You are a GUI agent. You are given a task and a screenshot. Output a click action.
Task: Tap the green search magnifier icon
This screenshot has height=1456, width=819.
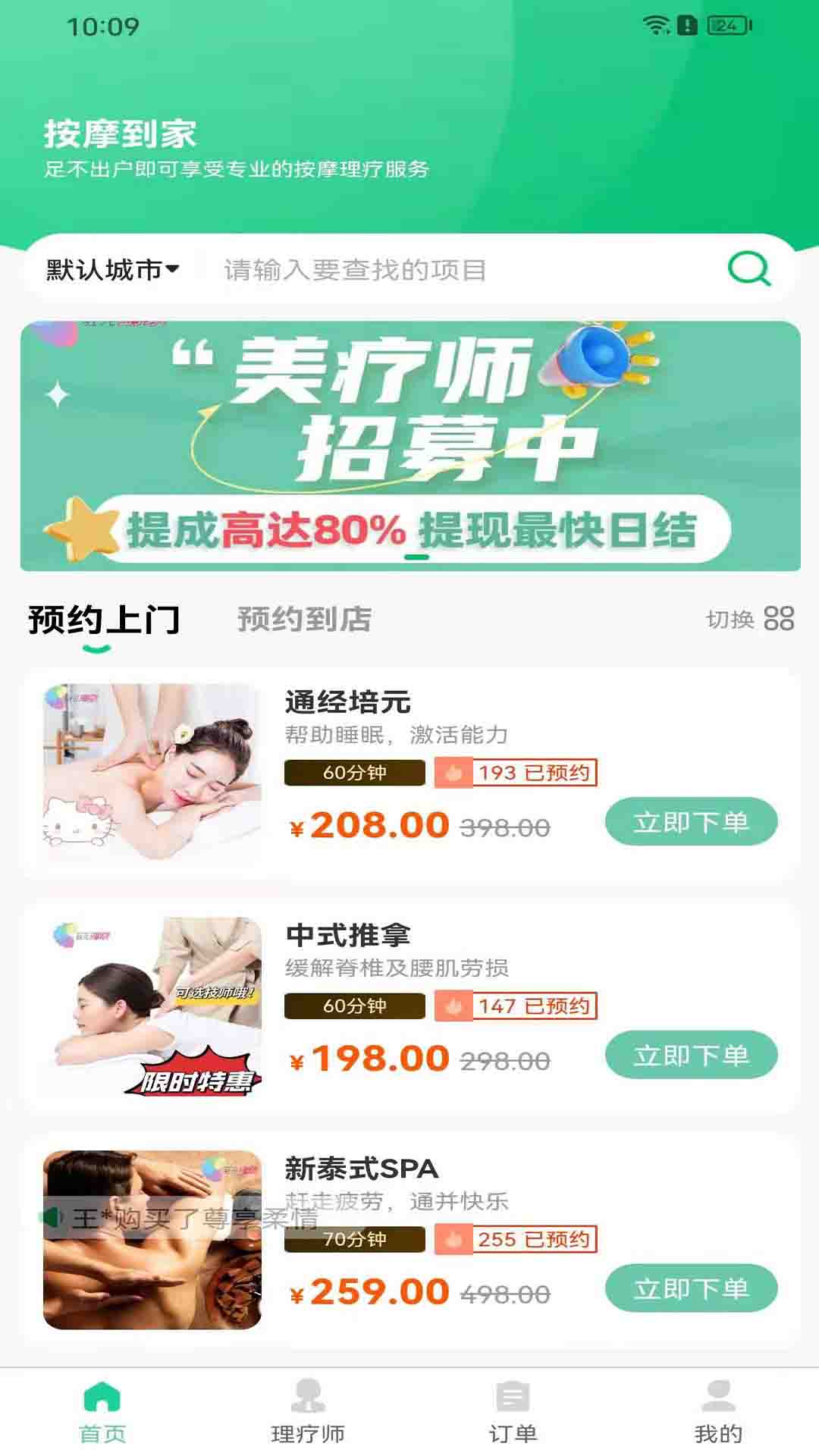pos(748,268)
